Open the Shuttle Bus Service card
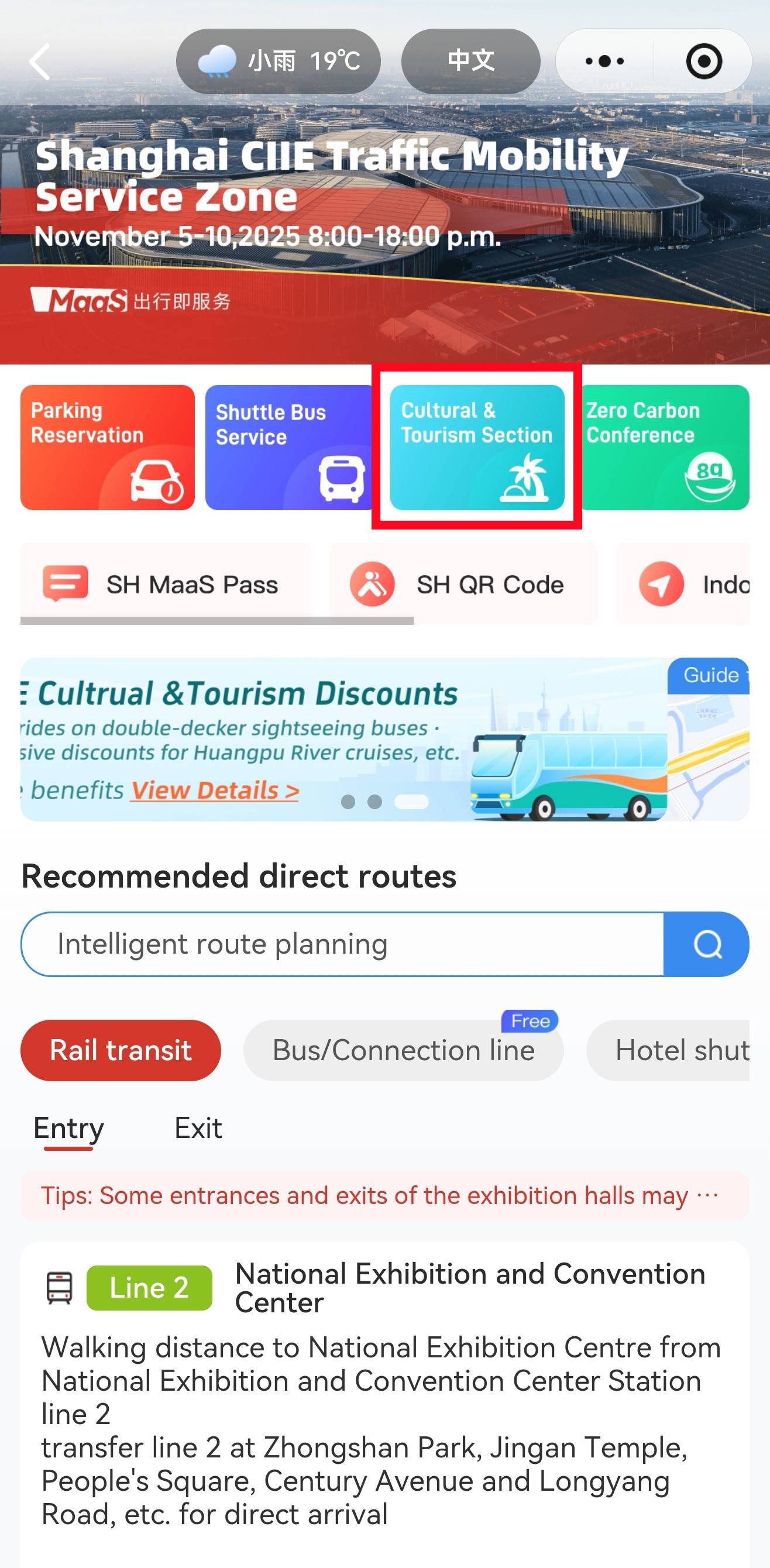 288,447
